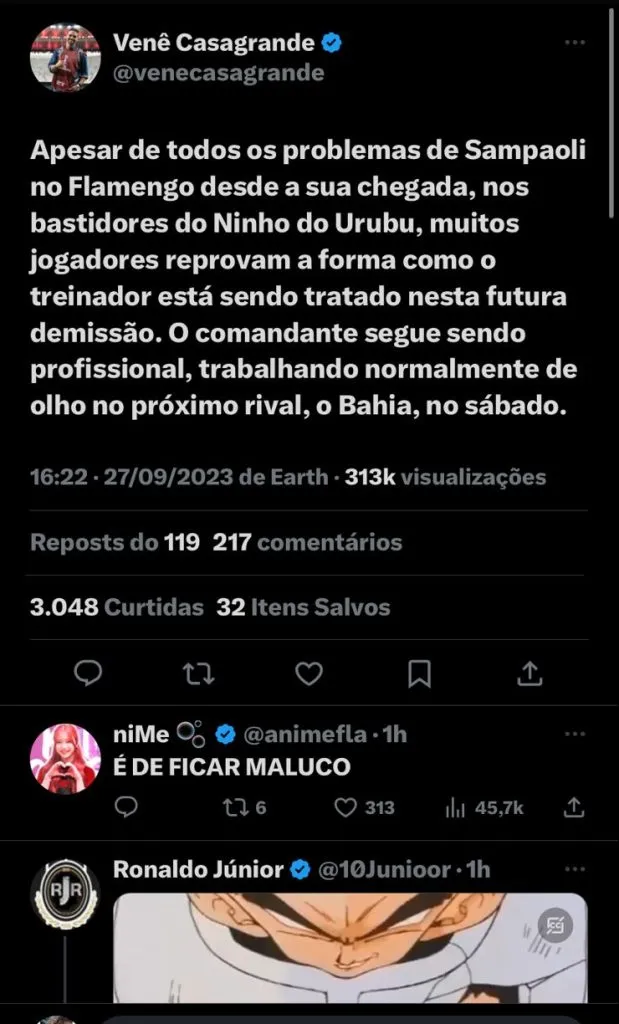Open overflow menu on Ronaldo Júnior's reply
The image size is (619, 1024).
click(575, 869)
